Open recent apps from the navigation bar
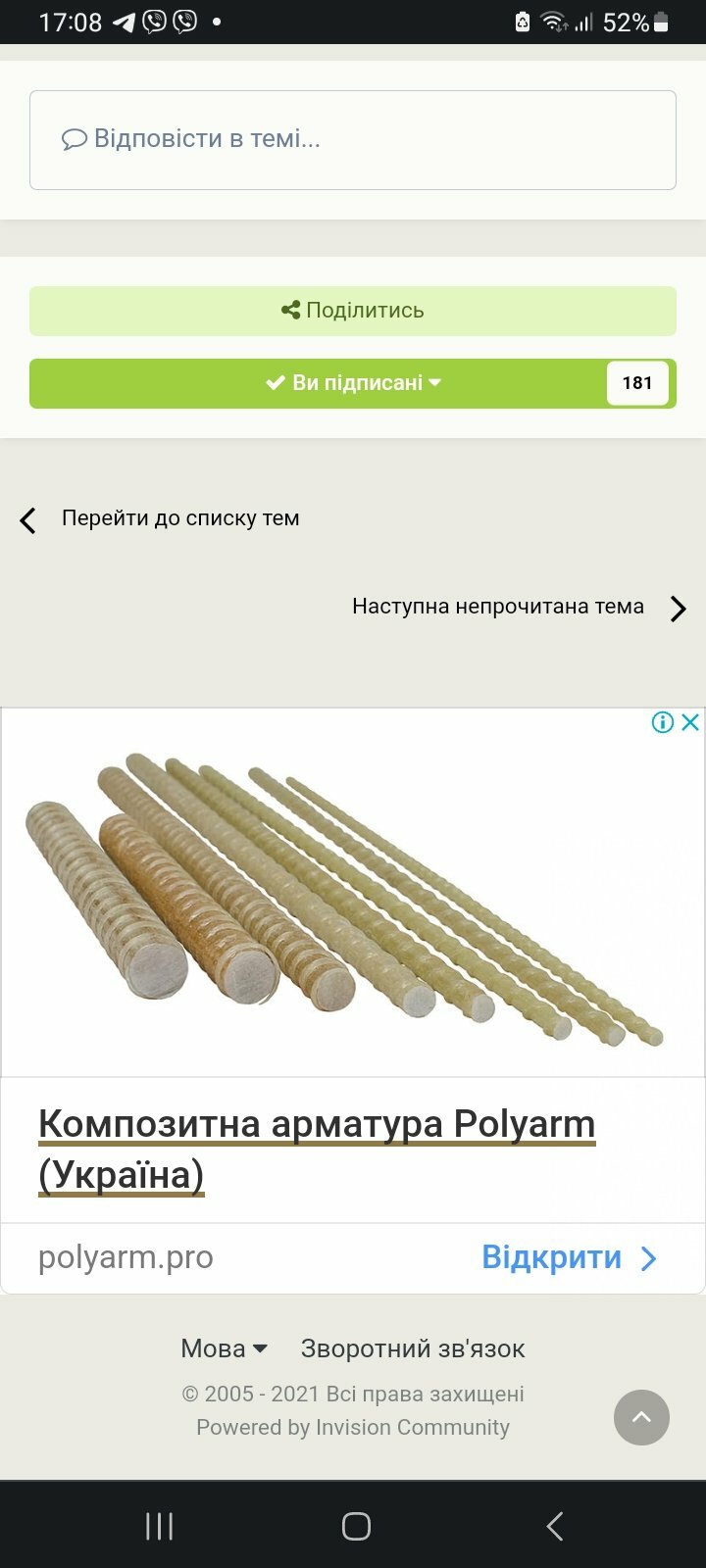 click(x=159, y=1526)
